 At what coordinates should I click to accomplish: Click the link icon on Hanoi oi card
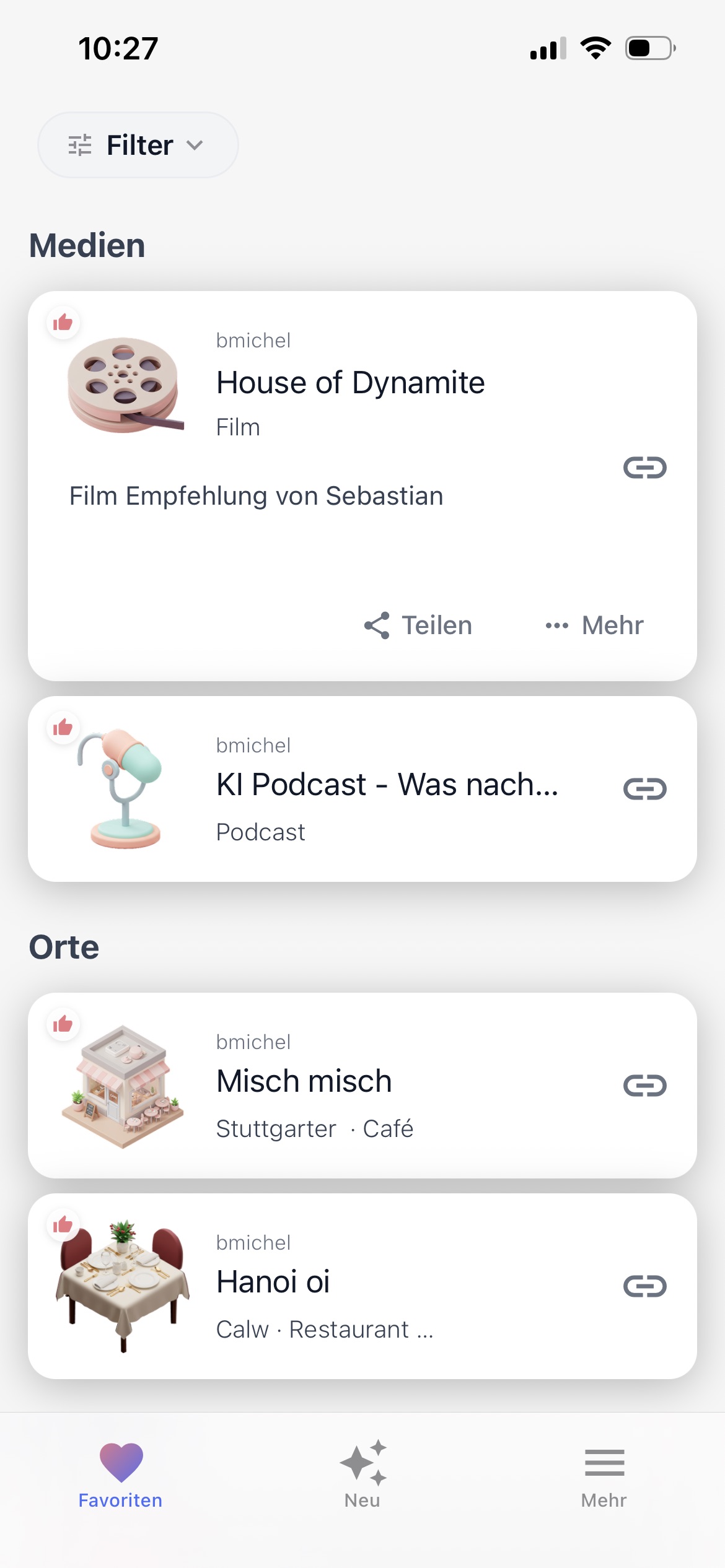click(x=644, y=1286)
